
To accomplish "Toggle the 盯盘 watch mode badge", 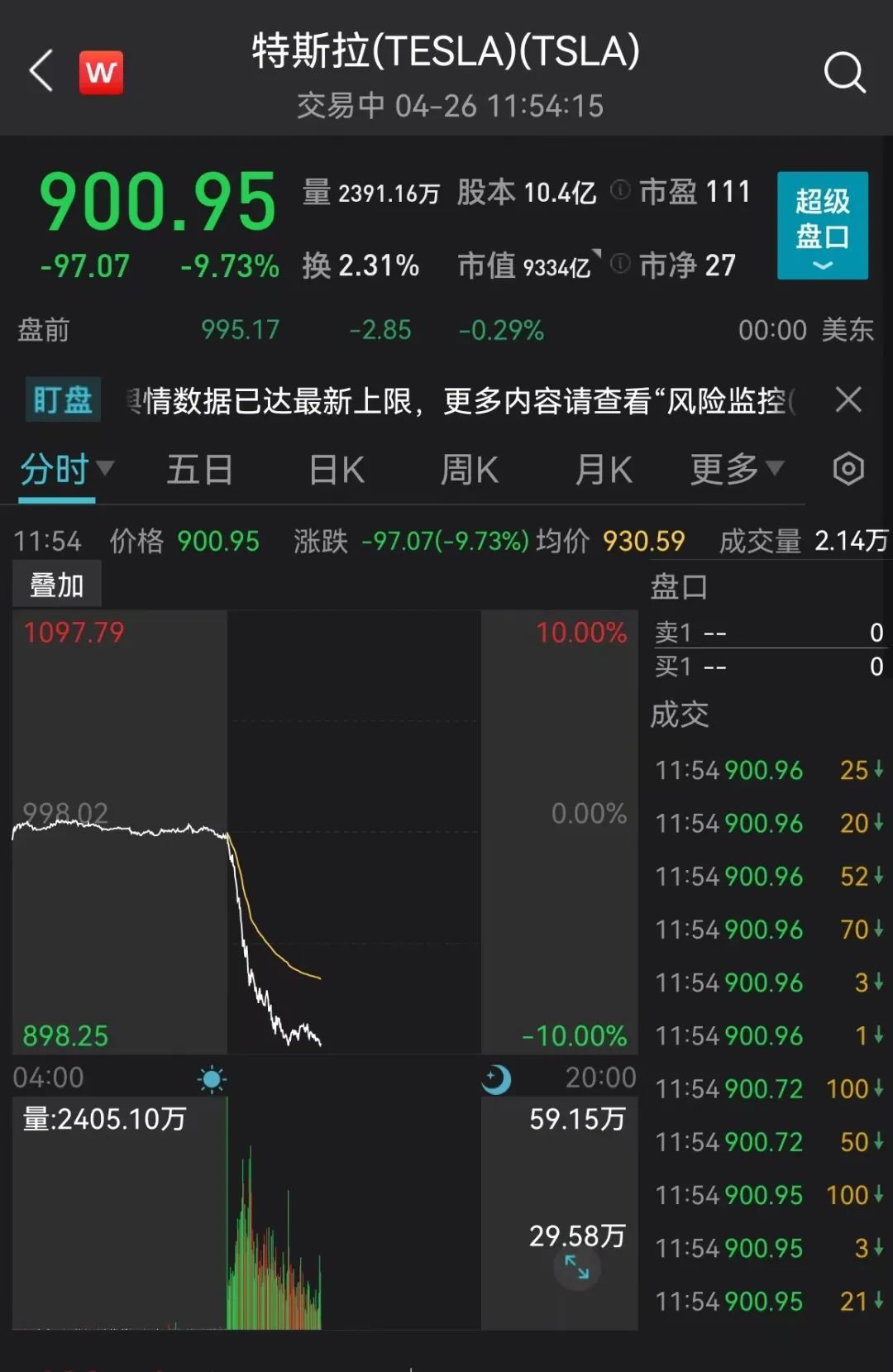I will click(63, 399).
